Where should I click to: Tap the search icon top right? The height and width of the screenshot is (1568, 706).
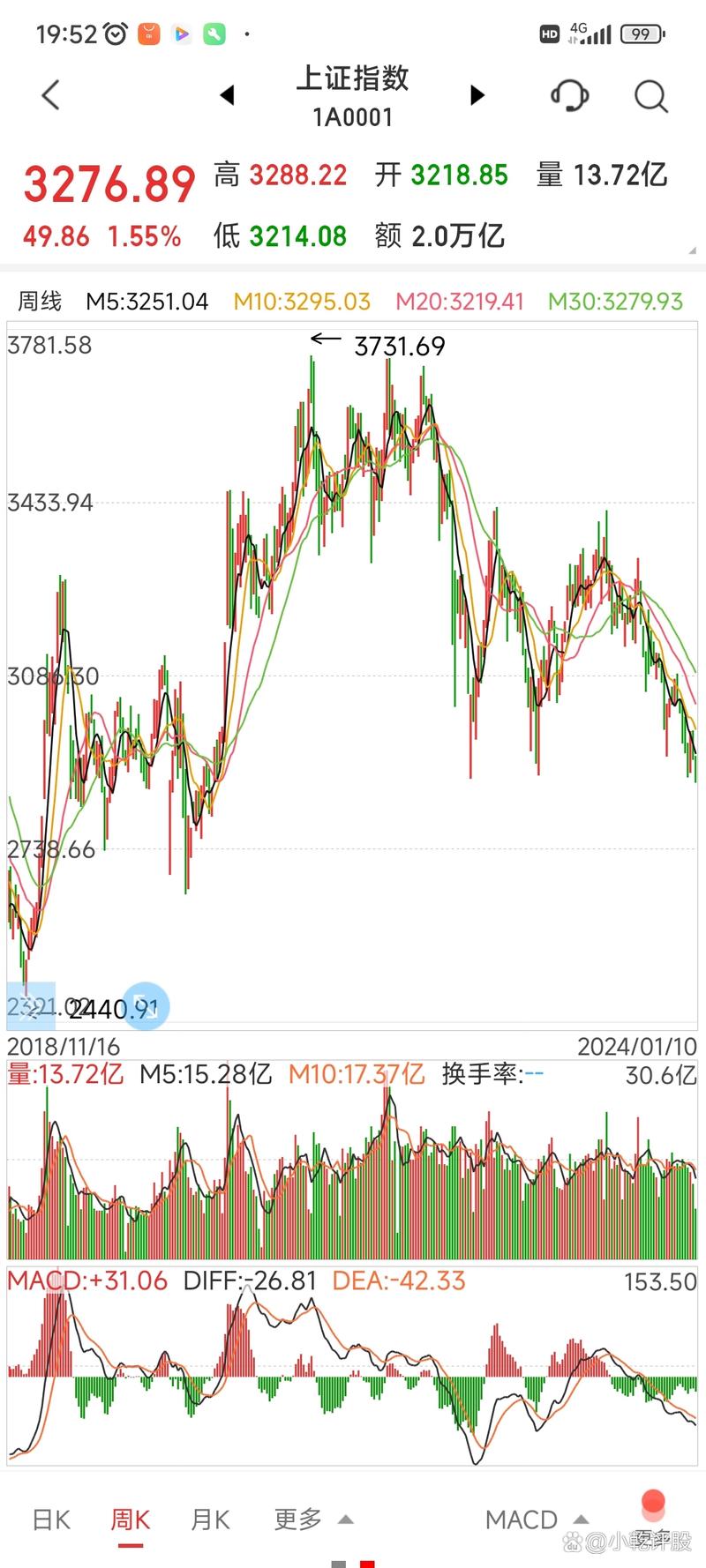pos(650,96)
